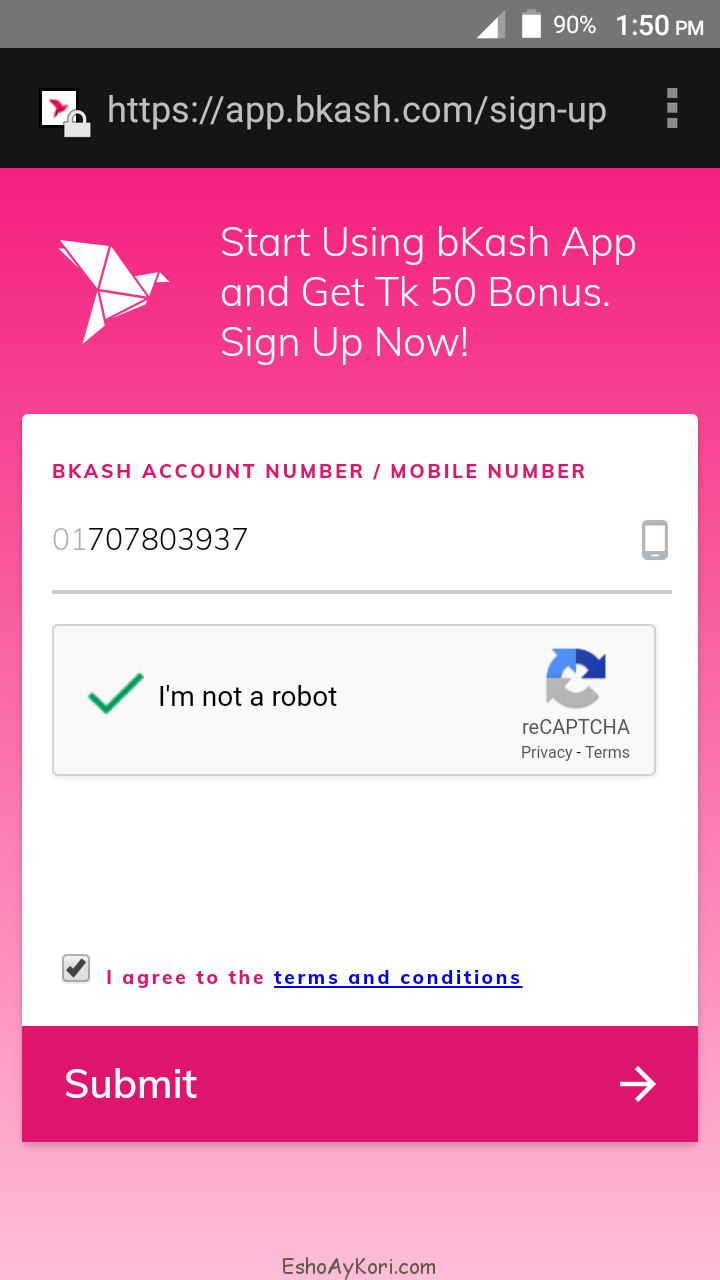Submit the sign-up form
Viewport: 720px width, 1280px height.
(x=360, y=1084)
